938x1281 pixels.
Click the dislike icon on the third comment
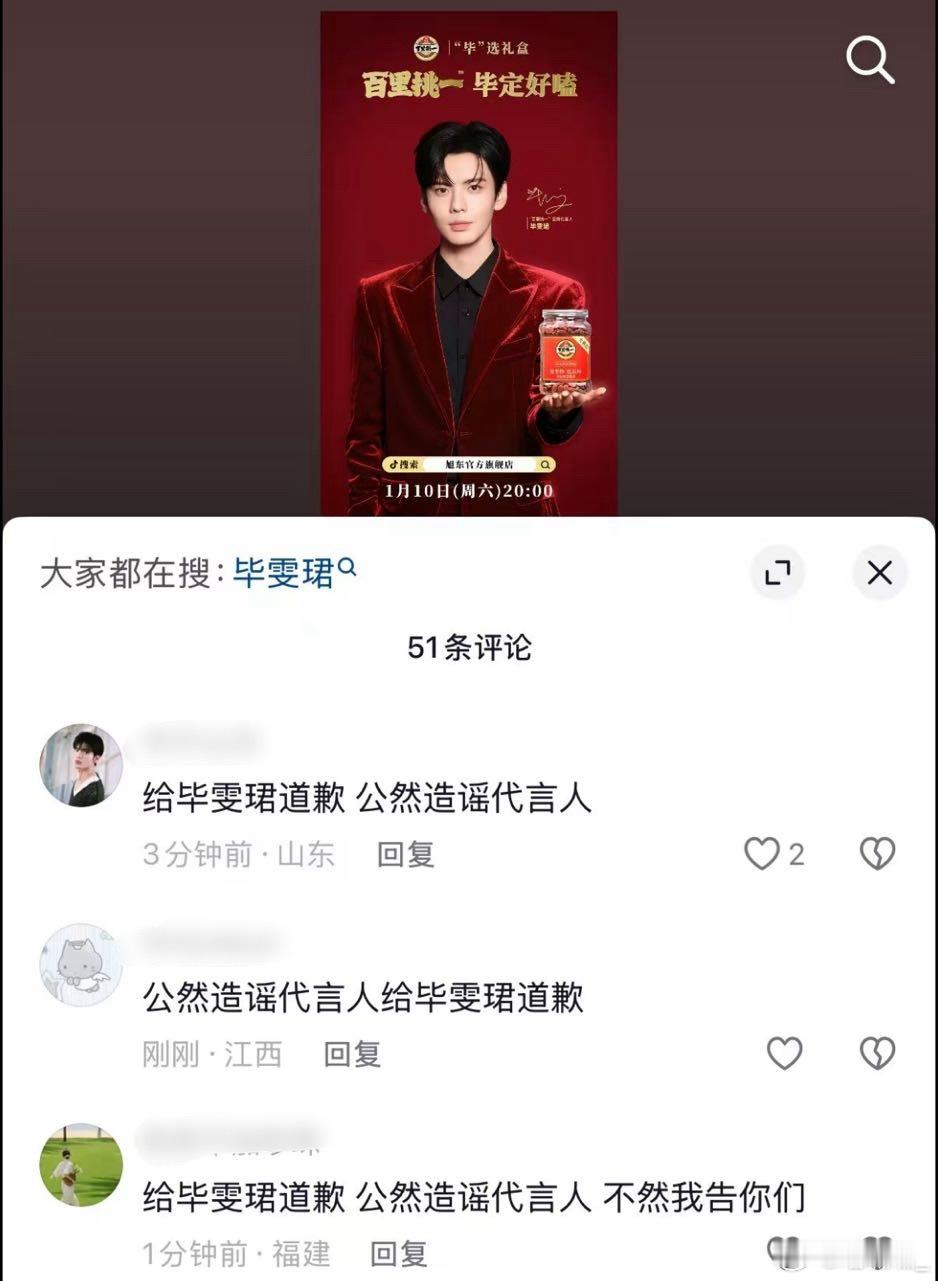pyautogui.click(x=878, y=1255)
